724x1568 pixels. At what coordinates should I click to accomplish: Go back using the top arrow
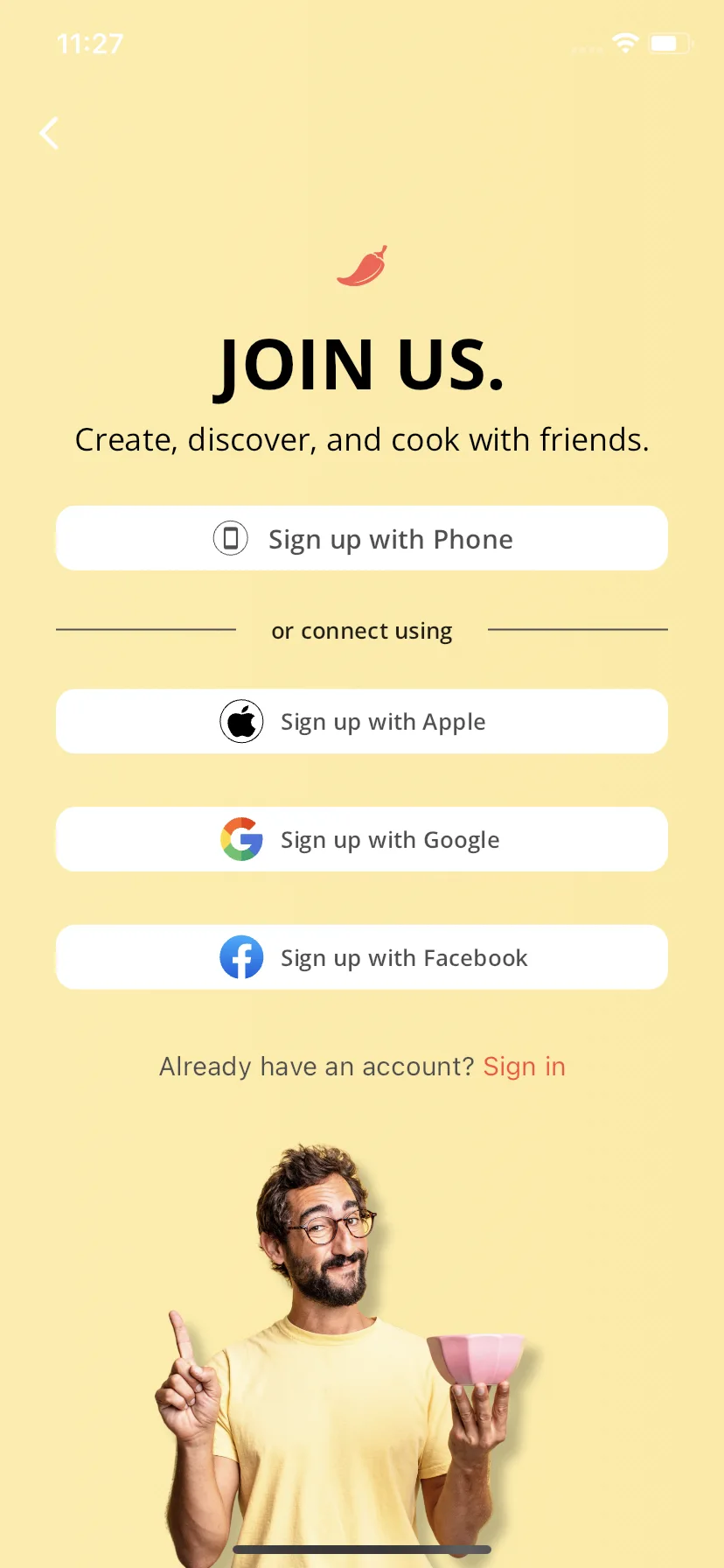coord(50,134)
